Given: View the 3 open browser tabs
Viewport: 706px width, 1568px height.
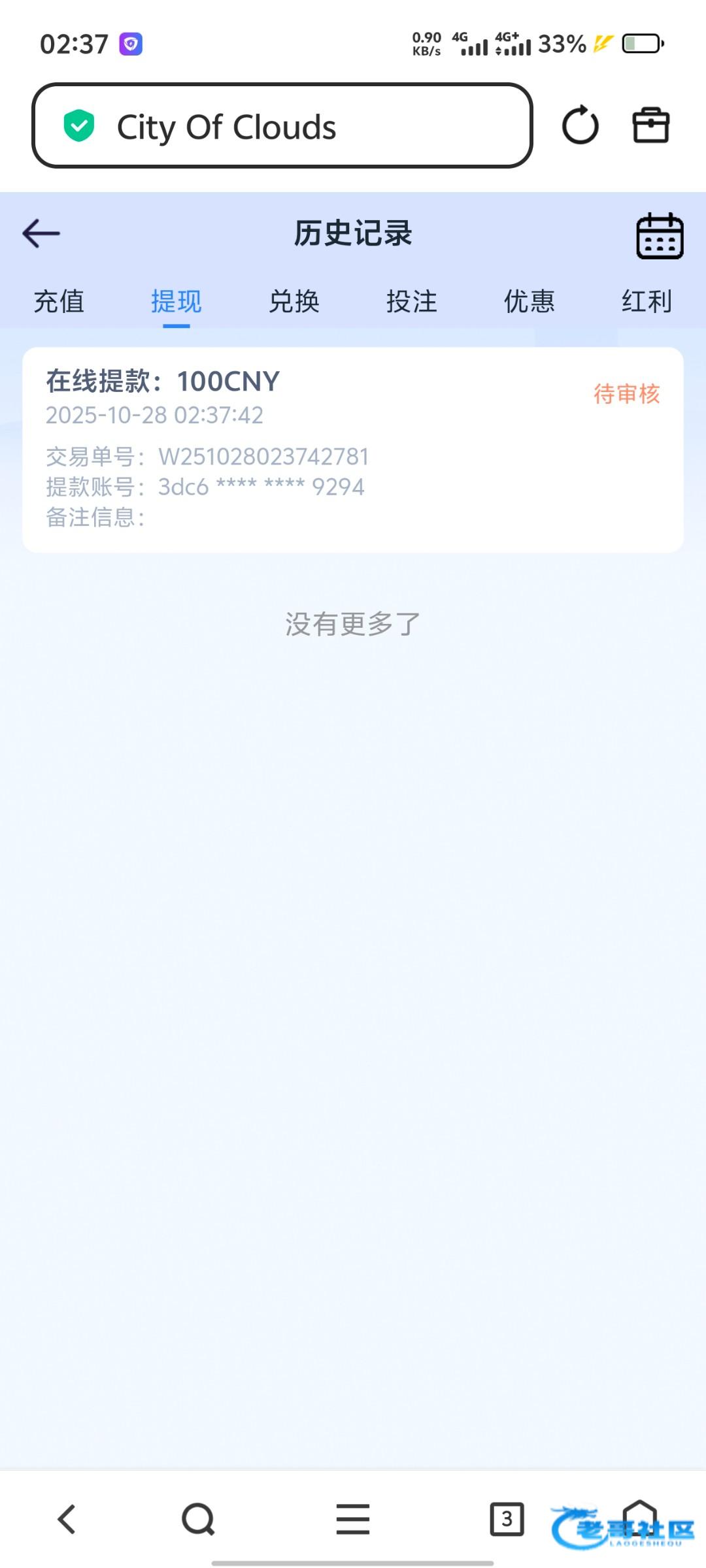Looking at the screenshot, I should click(x=507, y=1519).
